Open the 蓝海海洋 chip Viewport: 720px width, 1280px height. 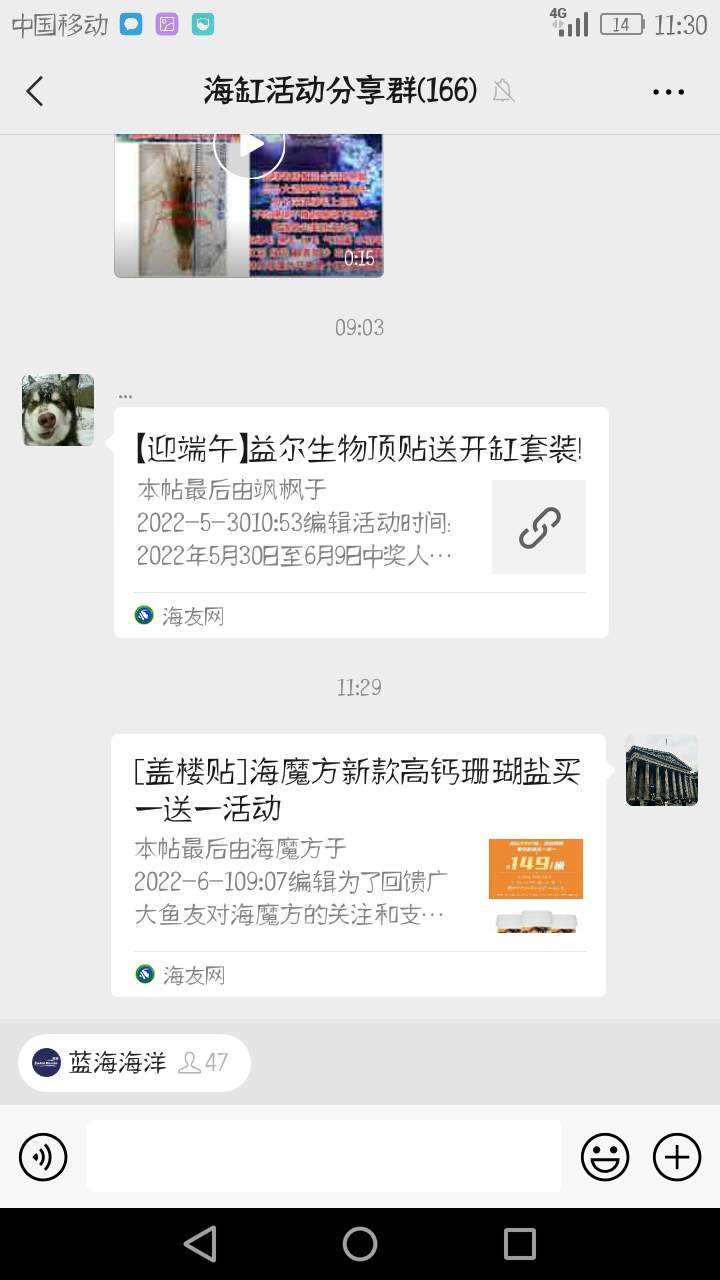134,1062
